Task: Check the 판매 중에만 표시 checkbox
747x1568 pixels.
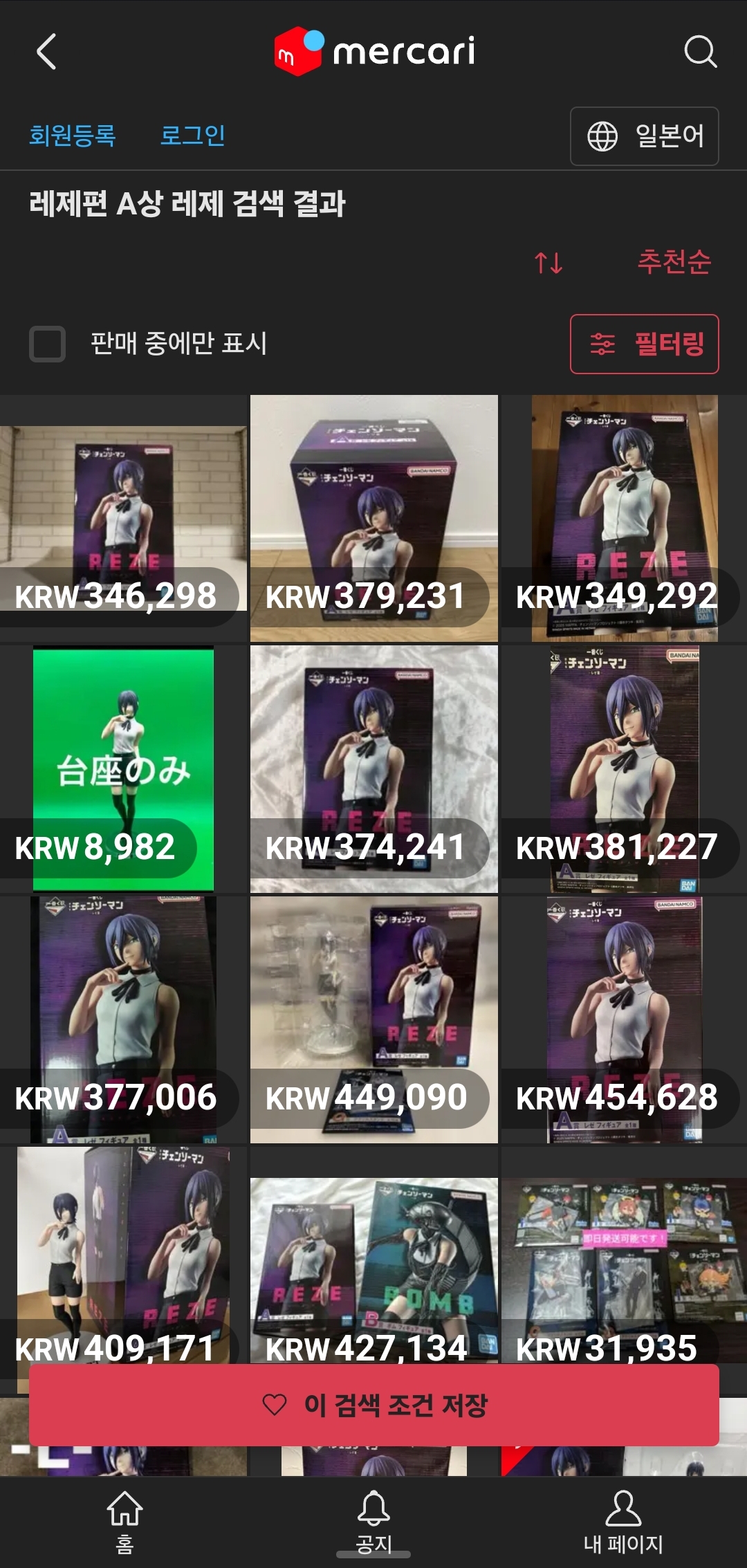Action: tap(47, 344)
